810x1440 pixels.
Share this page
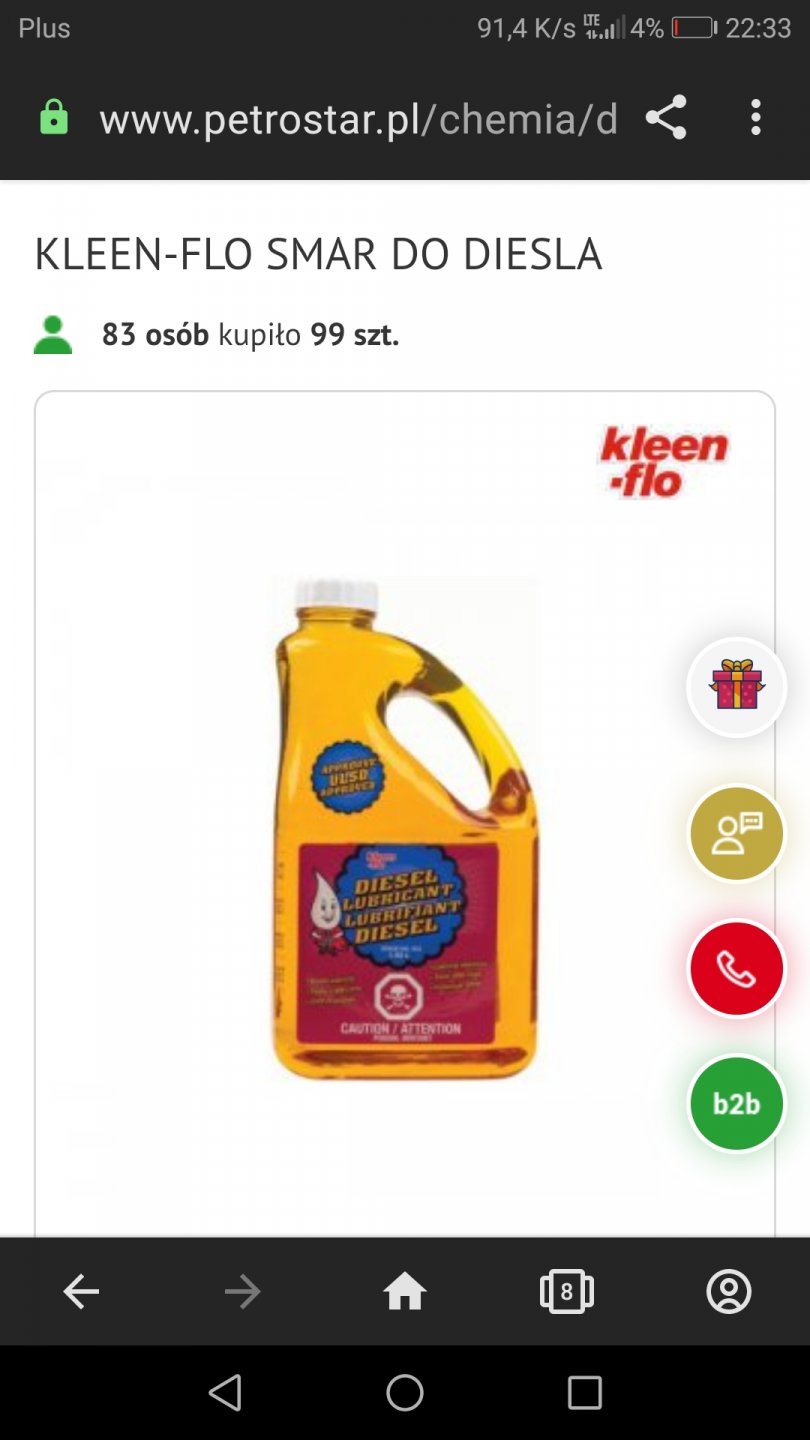click(x=666, y=118)
